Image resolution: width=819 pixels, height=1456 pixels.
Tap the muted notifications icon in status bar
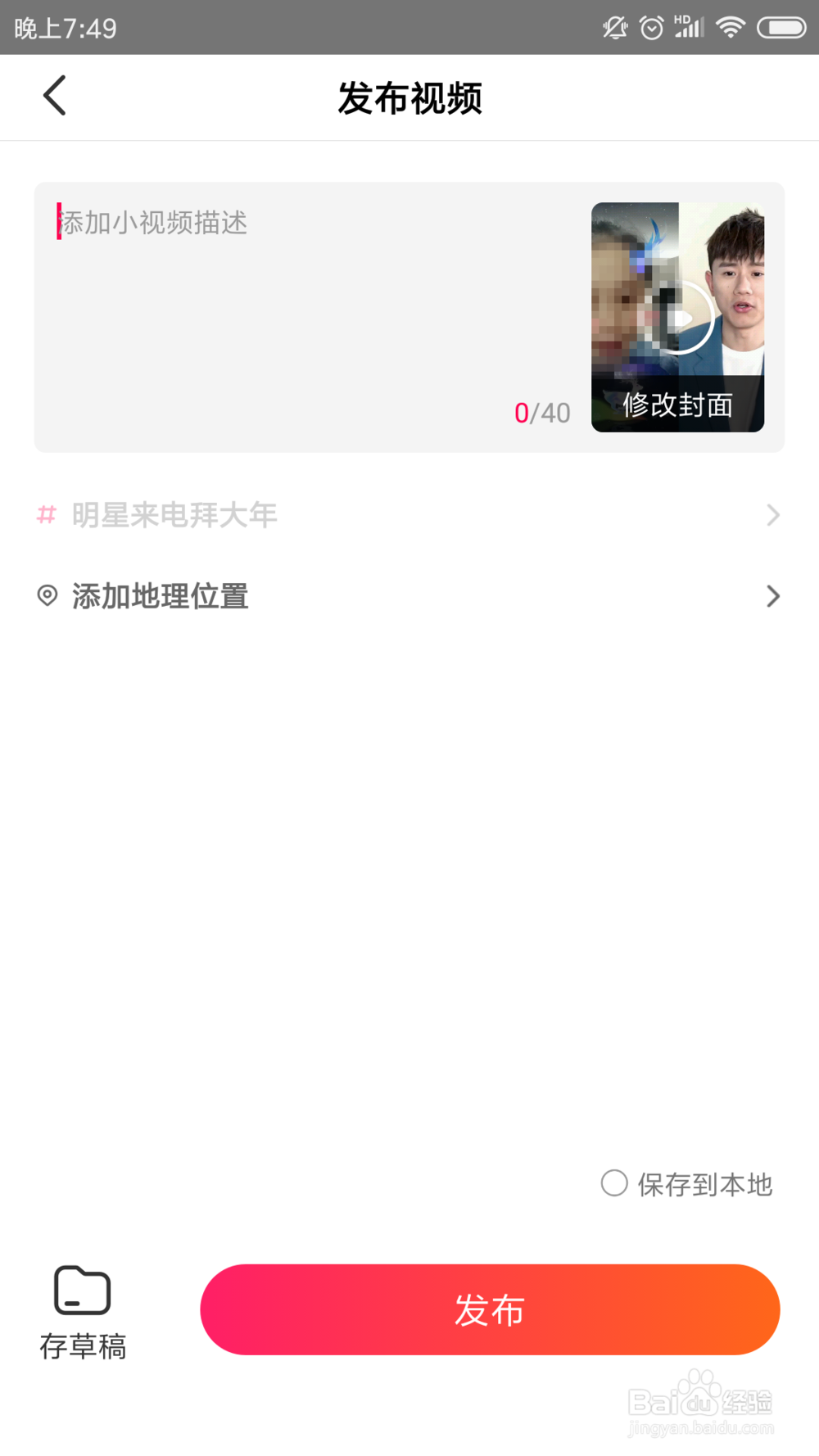point(613,26)
